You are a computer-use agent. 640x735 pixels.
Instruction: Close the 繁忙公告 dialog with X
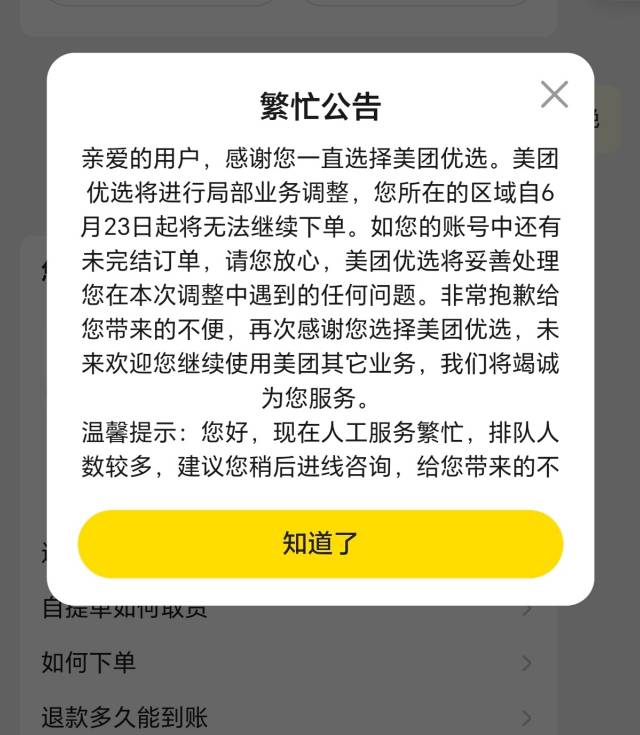pos(554,94)
